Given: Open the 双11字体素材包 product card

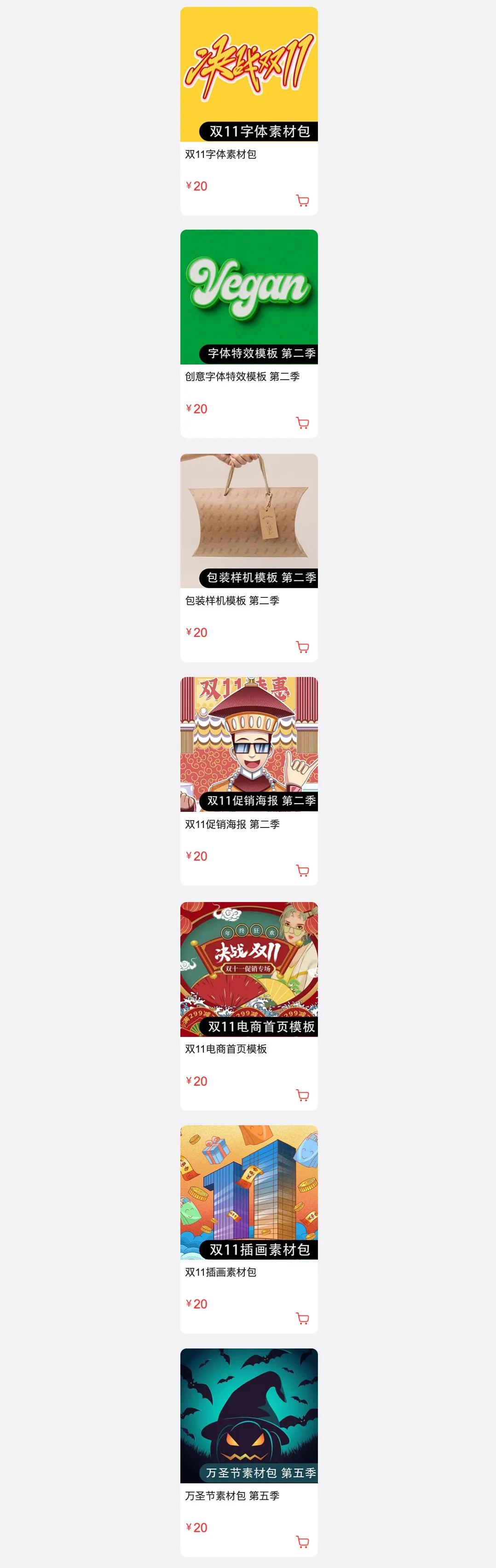Looking at the screenshot, I should click(x=248, y=74).
